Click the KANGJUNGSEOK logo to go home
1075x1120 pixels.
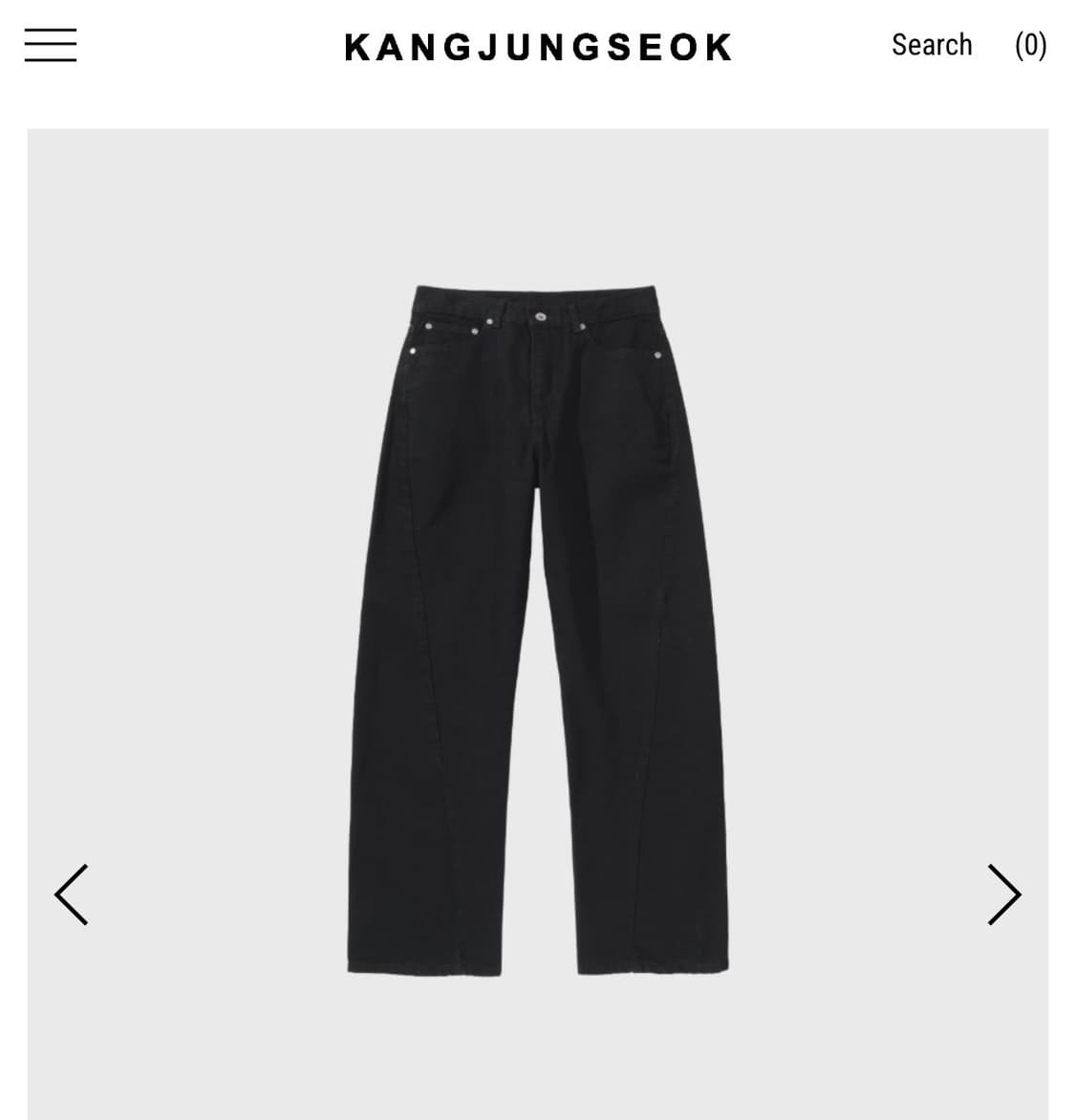538,44
